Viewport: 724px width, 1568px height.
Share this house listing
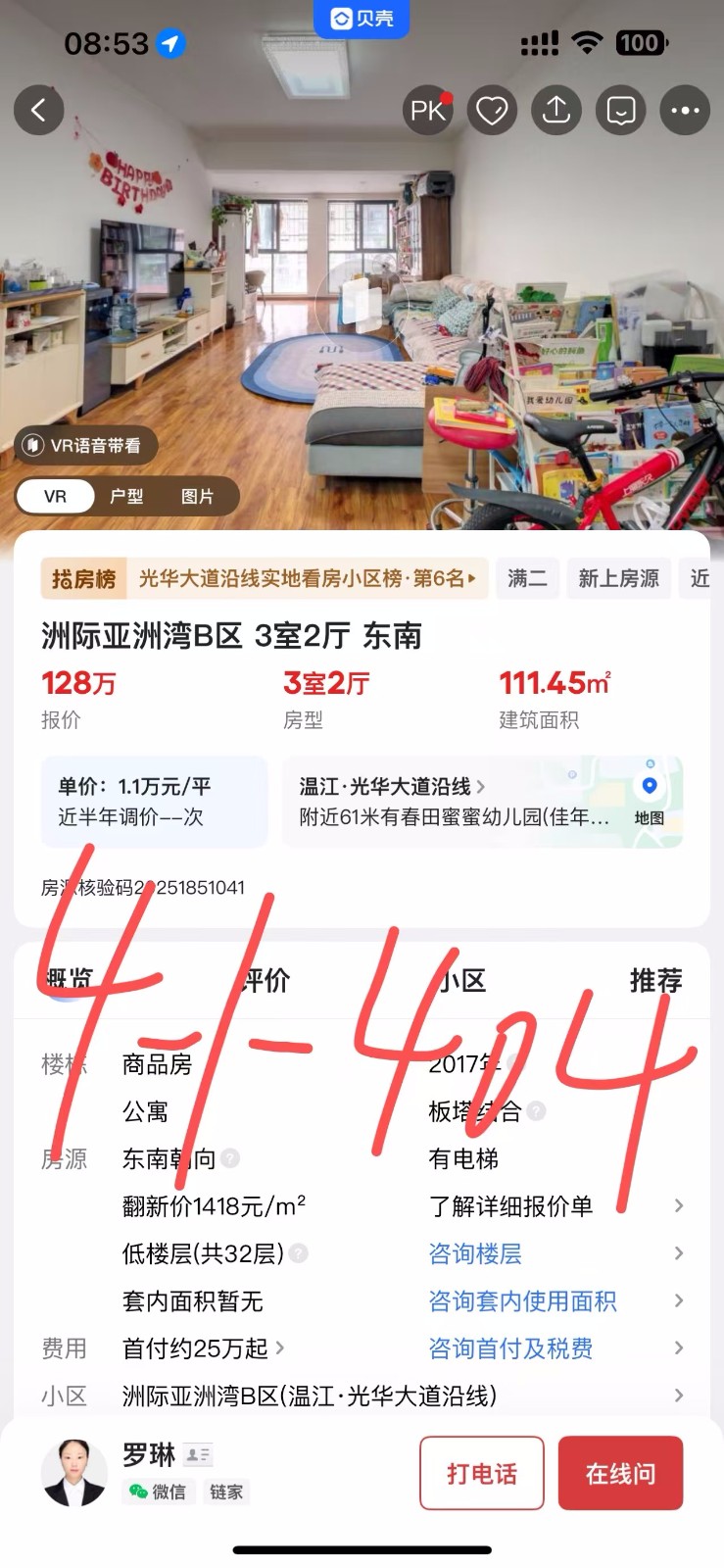coord(556,111)
